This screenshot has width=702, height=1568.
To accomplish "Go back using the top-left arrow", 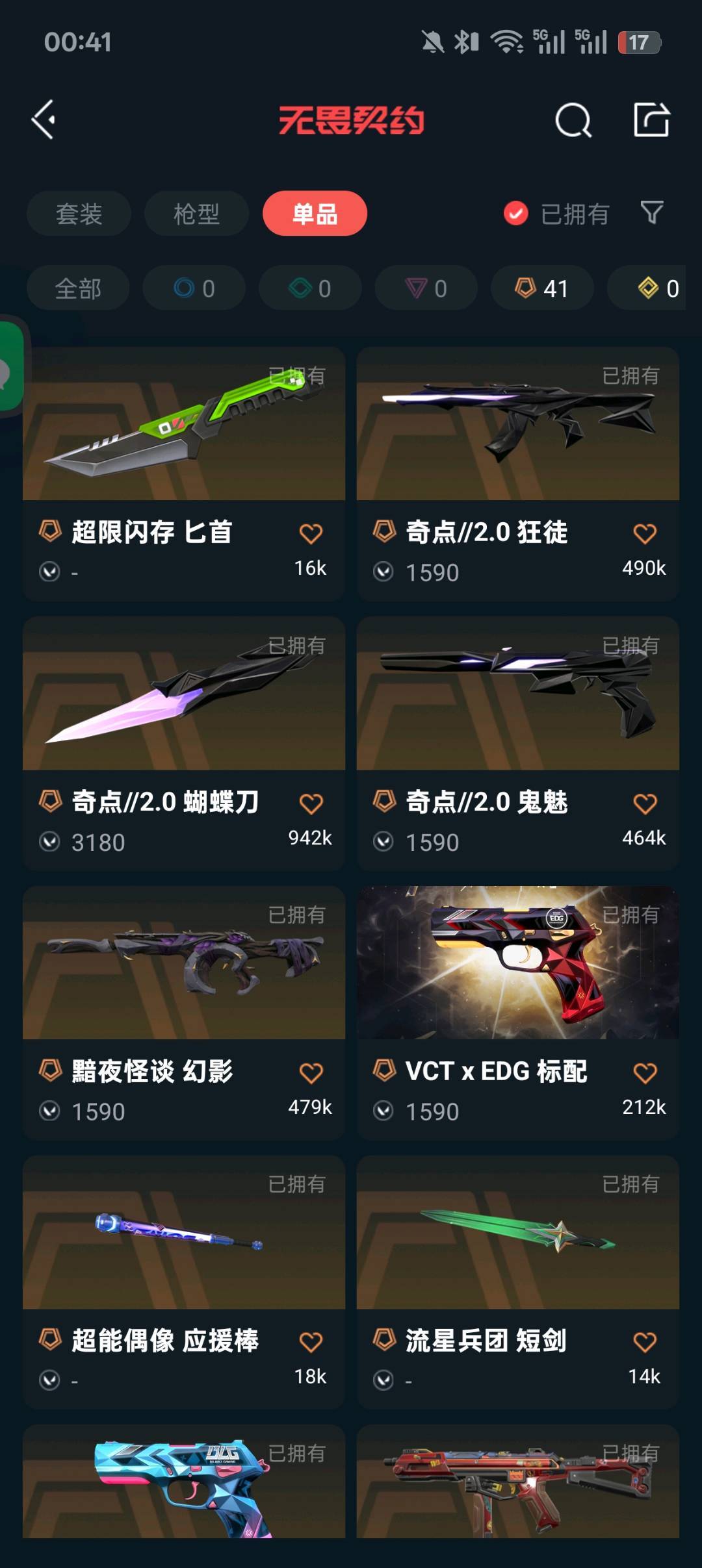I will tap(44, 120).
